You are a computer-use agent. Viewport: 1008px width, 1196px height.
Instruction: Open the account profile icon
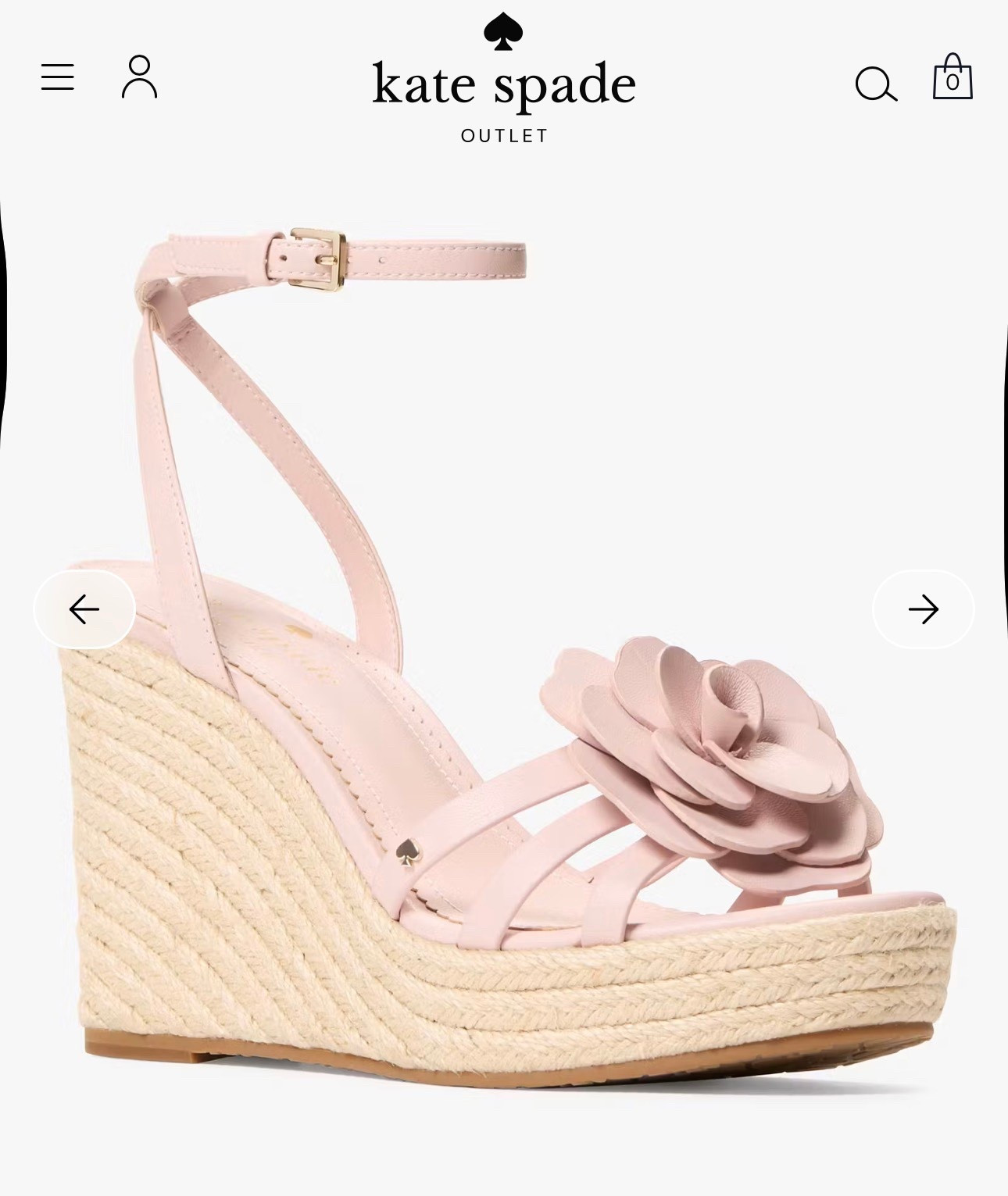tap(139, 77)
